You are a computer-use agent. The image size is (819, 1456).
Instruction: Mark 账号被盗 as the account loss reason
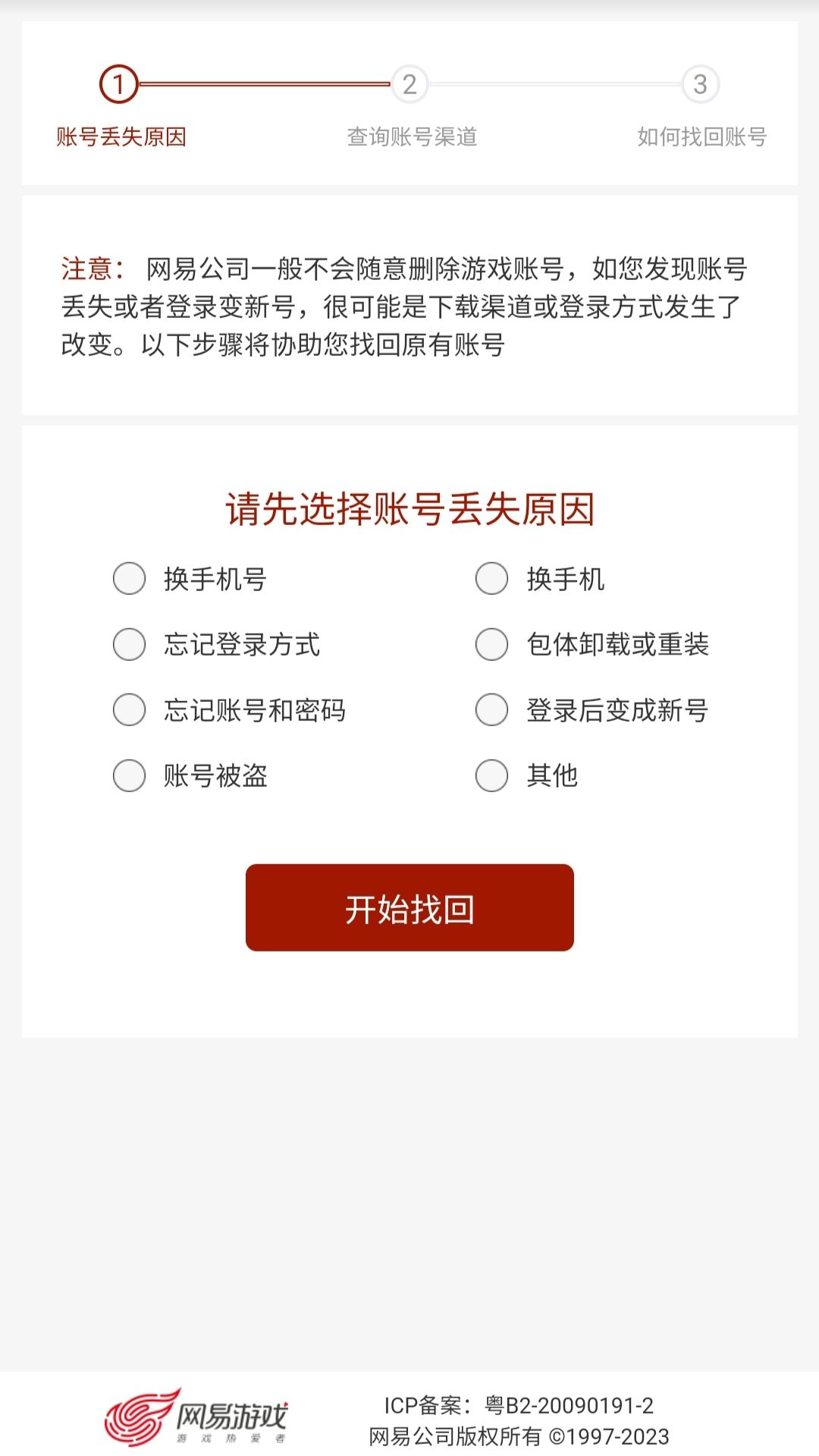click(x=127, y=775)
